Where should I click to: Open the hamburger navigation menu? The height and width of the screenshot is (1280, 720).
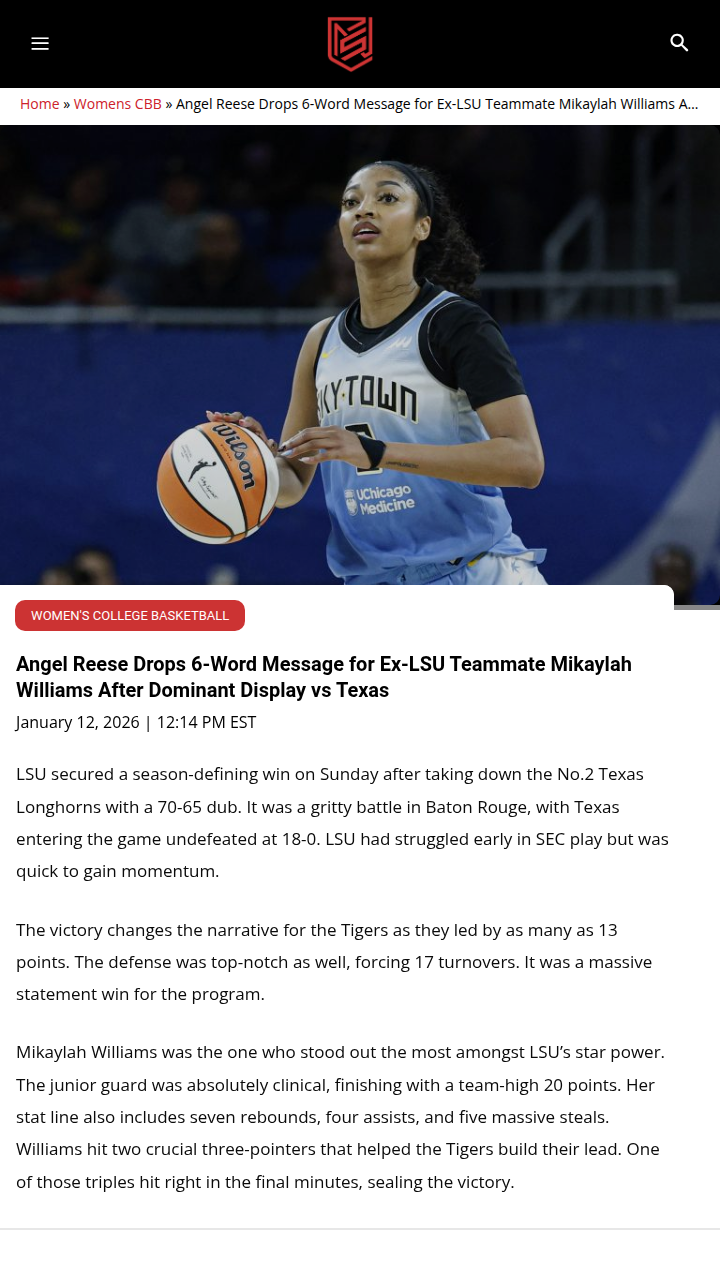pyautogui.click(x=40, y=43)
